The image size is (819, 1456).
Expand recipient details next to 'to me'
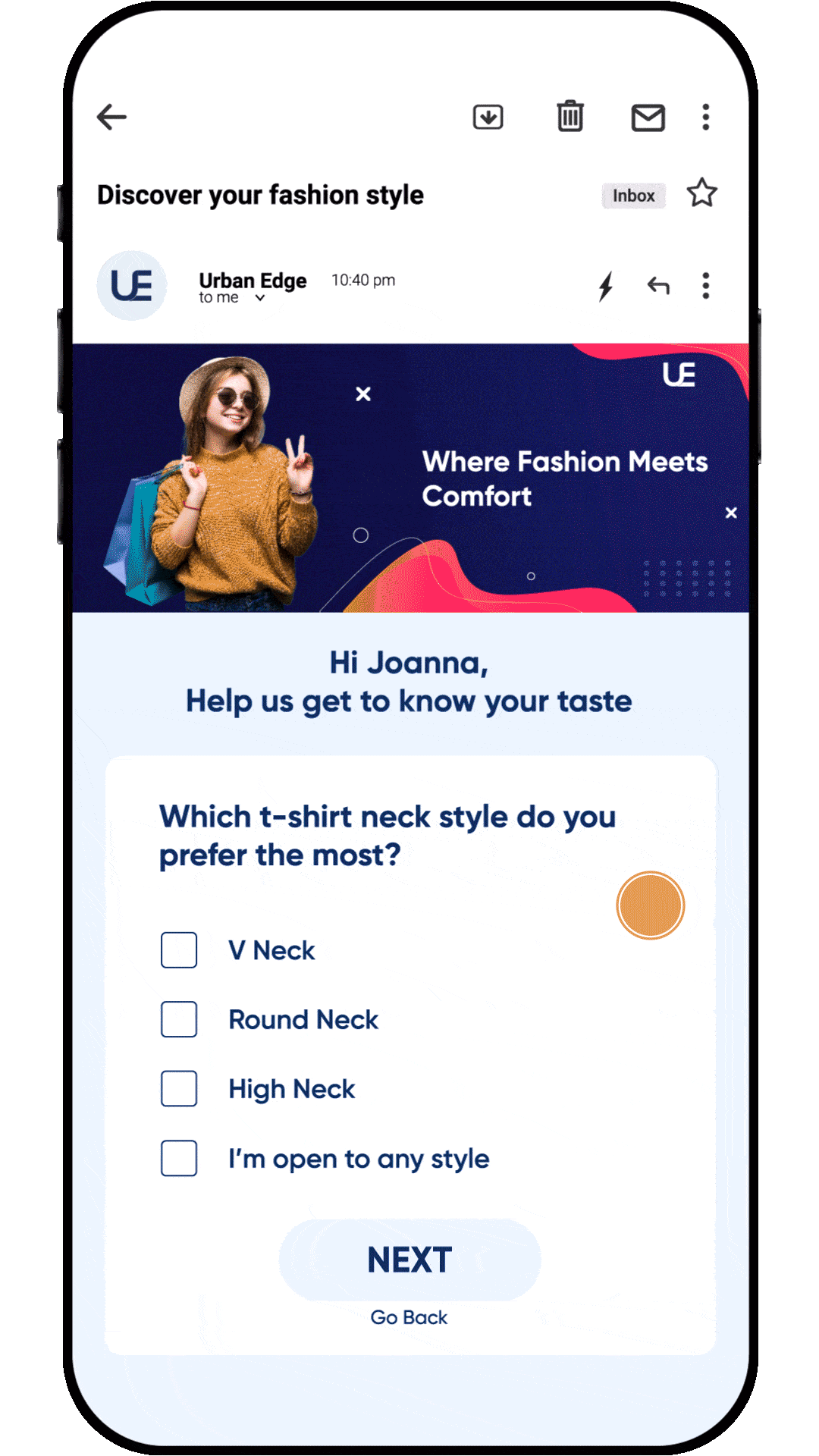tap(260, 298)
